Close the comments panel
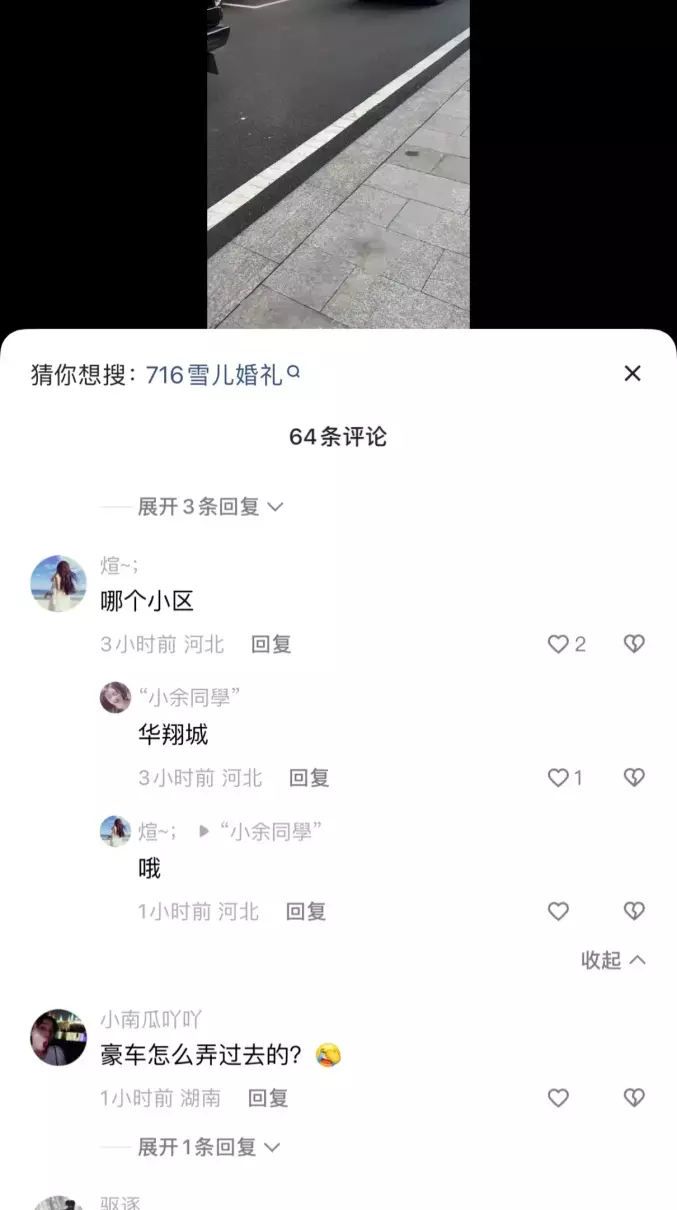 [x=632, y=373]
